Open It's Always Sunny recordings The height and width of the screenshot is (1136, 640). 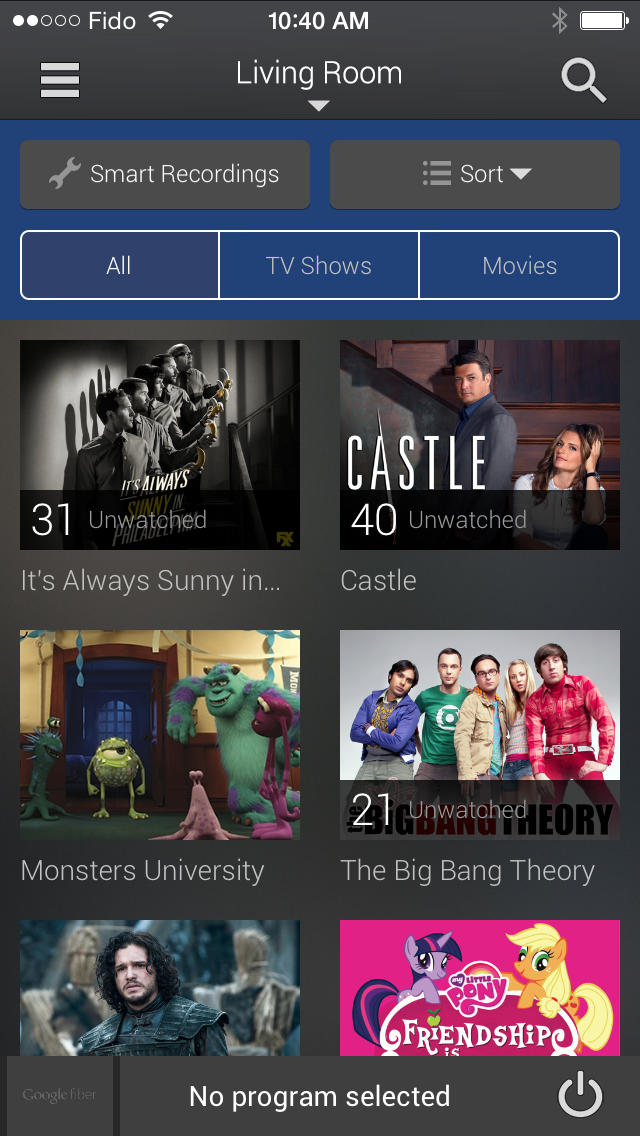(160, 445)
